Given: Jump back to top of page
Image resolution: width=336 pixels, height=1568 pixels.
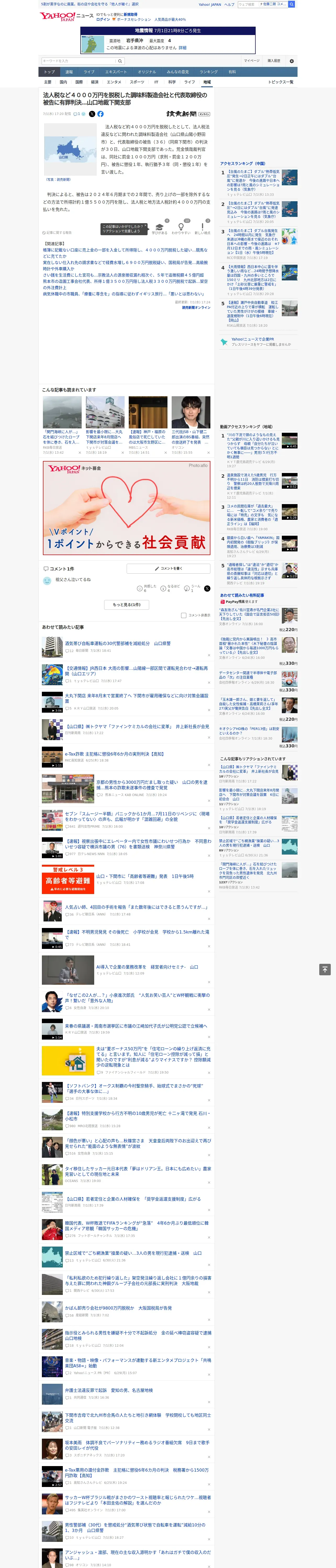Looking at the screenshot, I should (x=325, y=969).
